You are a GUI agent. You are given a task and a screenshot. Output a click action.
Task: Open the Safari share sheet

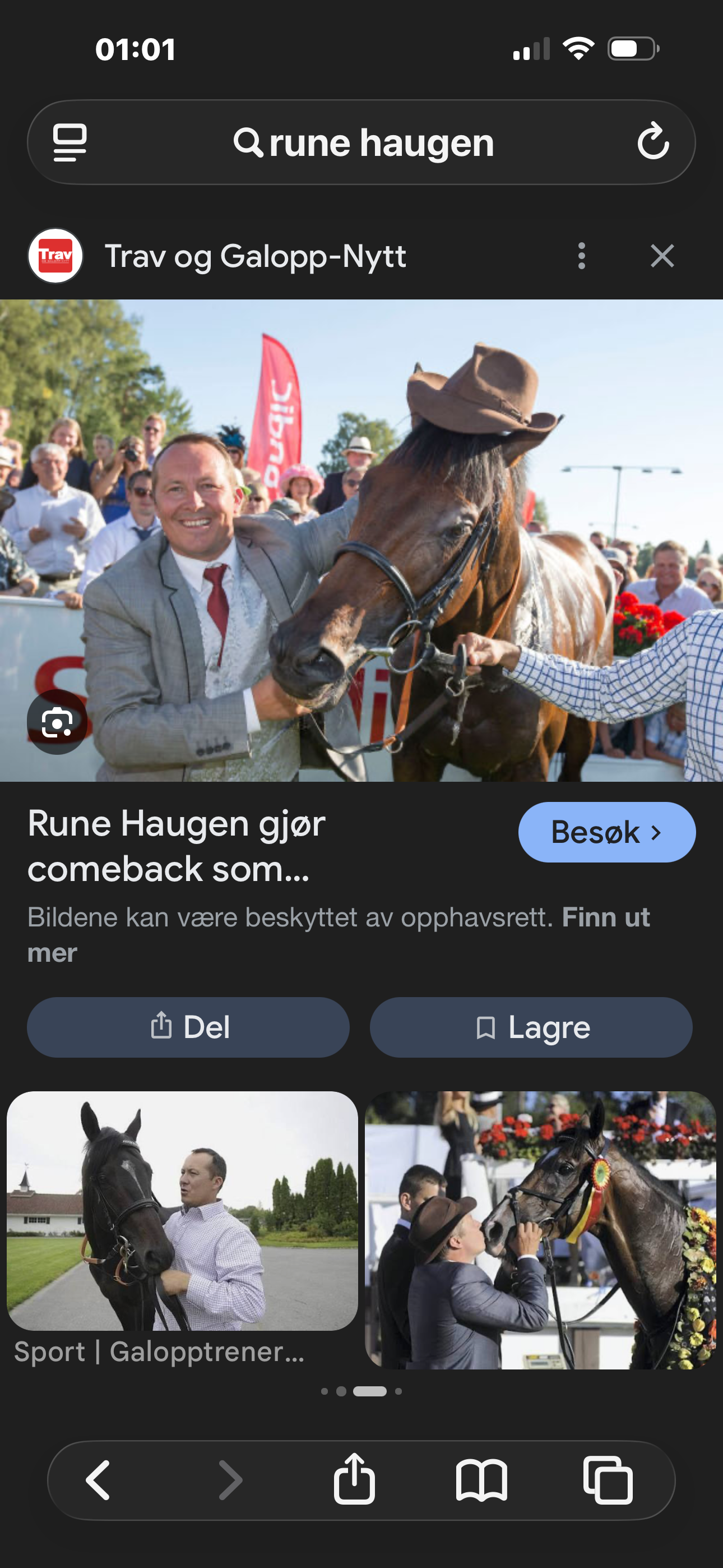(x=354, y=1480)
